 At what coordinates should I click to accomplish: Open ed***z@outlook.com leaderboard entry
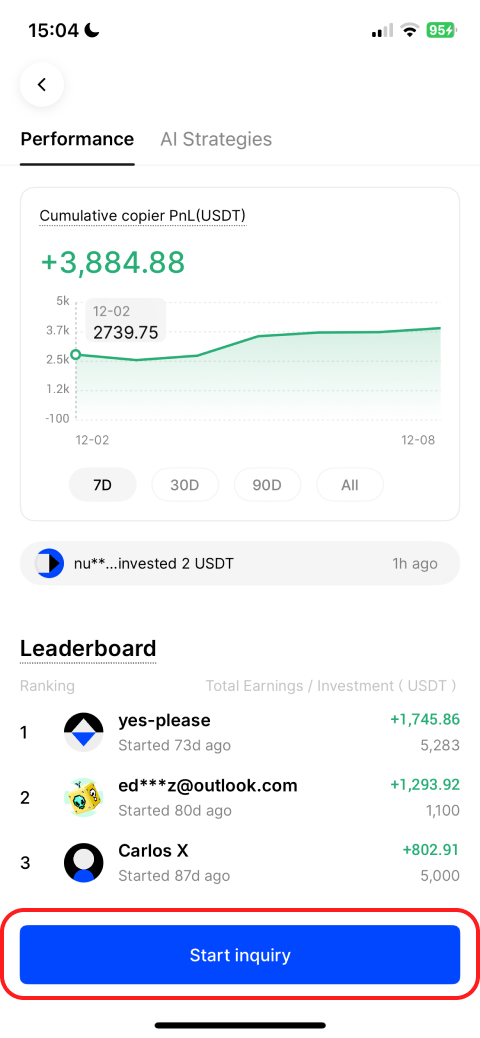[240, 797]
